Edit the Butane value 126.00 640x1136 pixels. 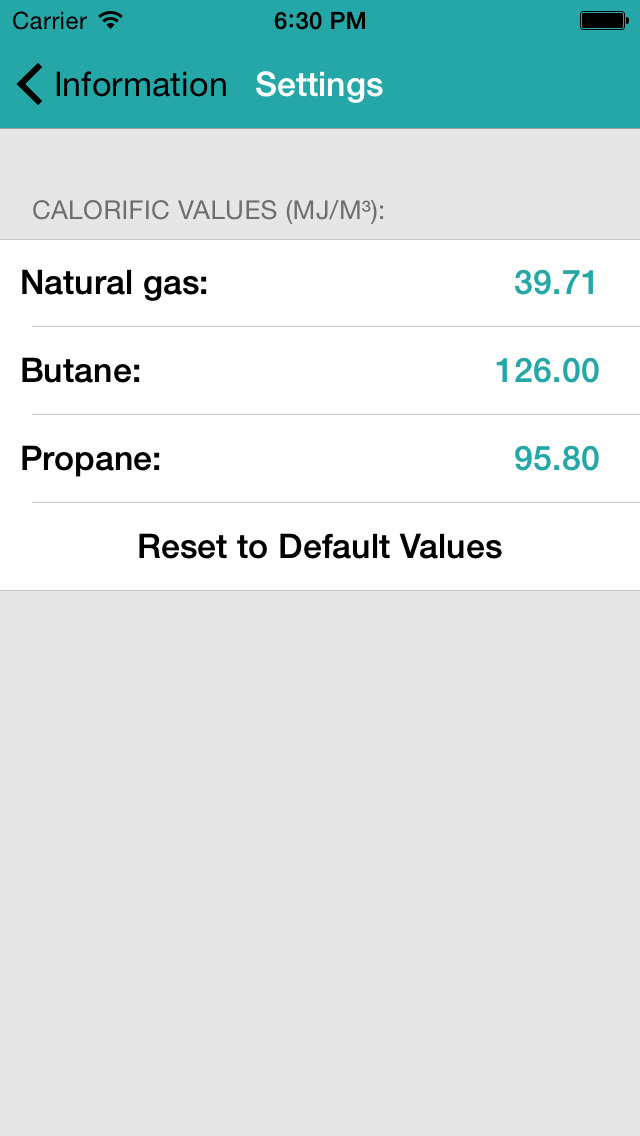(x=547, y=371)
